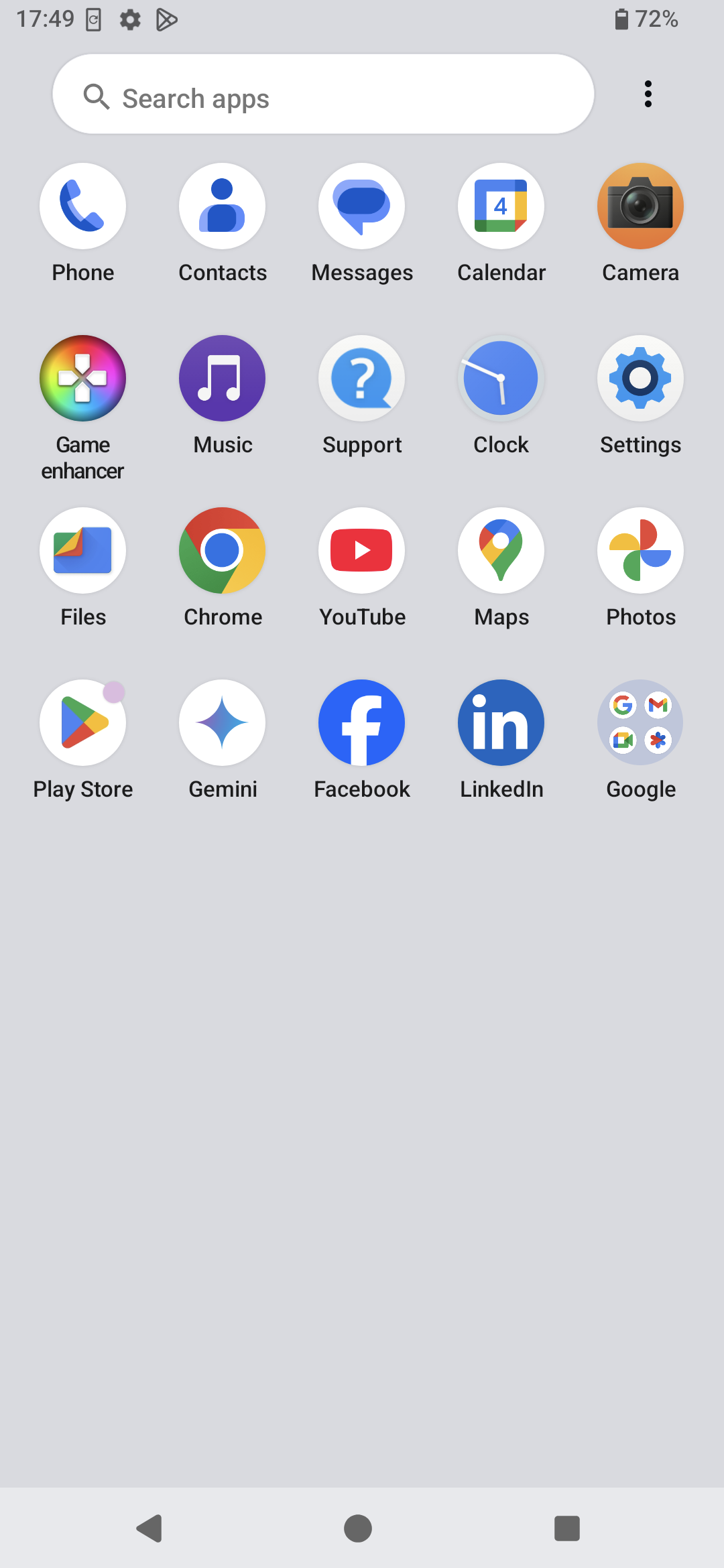Launch the Phone dialer
The image size is (724, 1568).
[x=82, y=206]
